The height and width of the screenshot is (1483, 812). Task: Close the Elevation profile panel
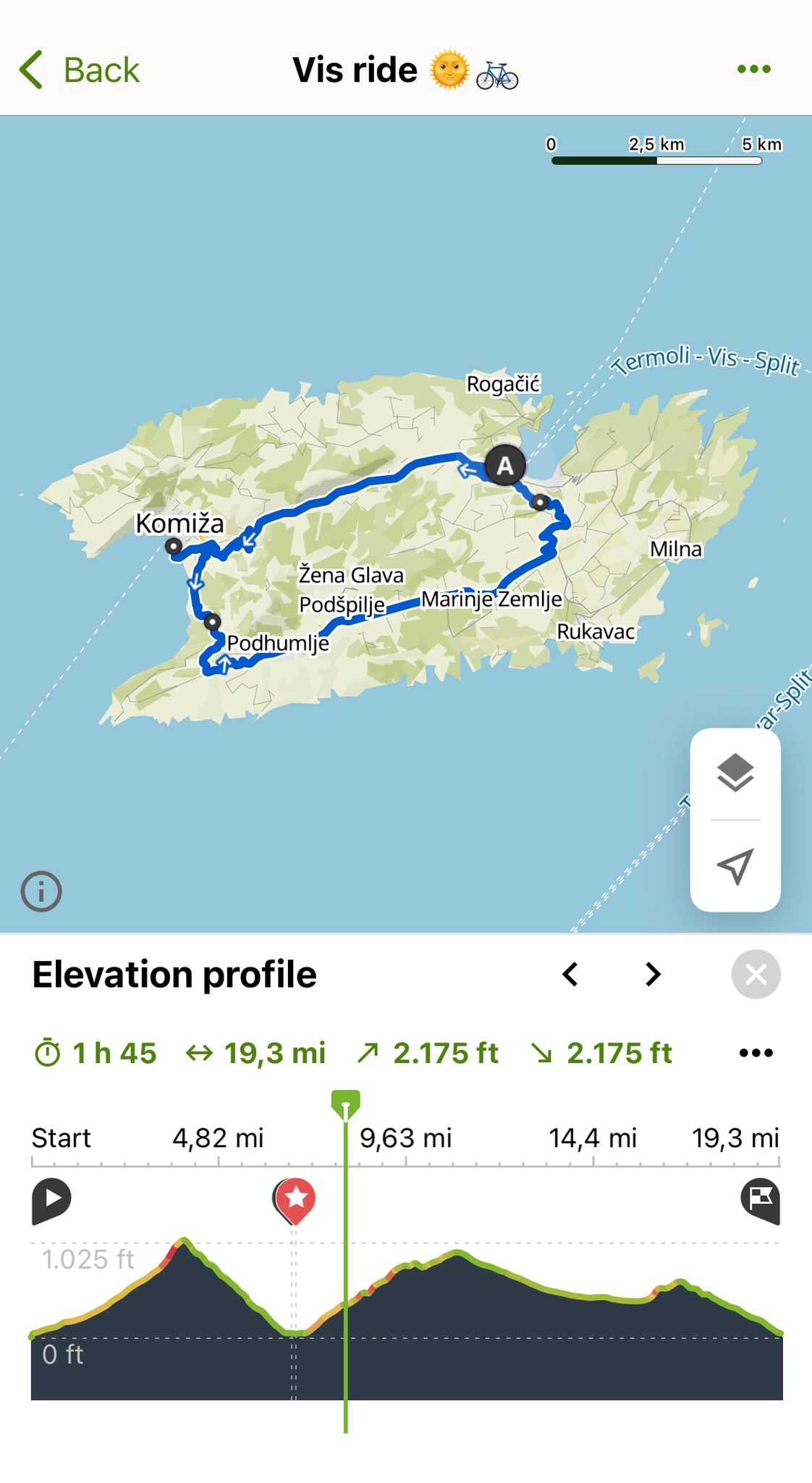756,974
